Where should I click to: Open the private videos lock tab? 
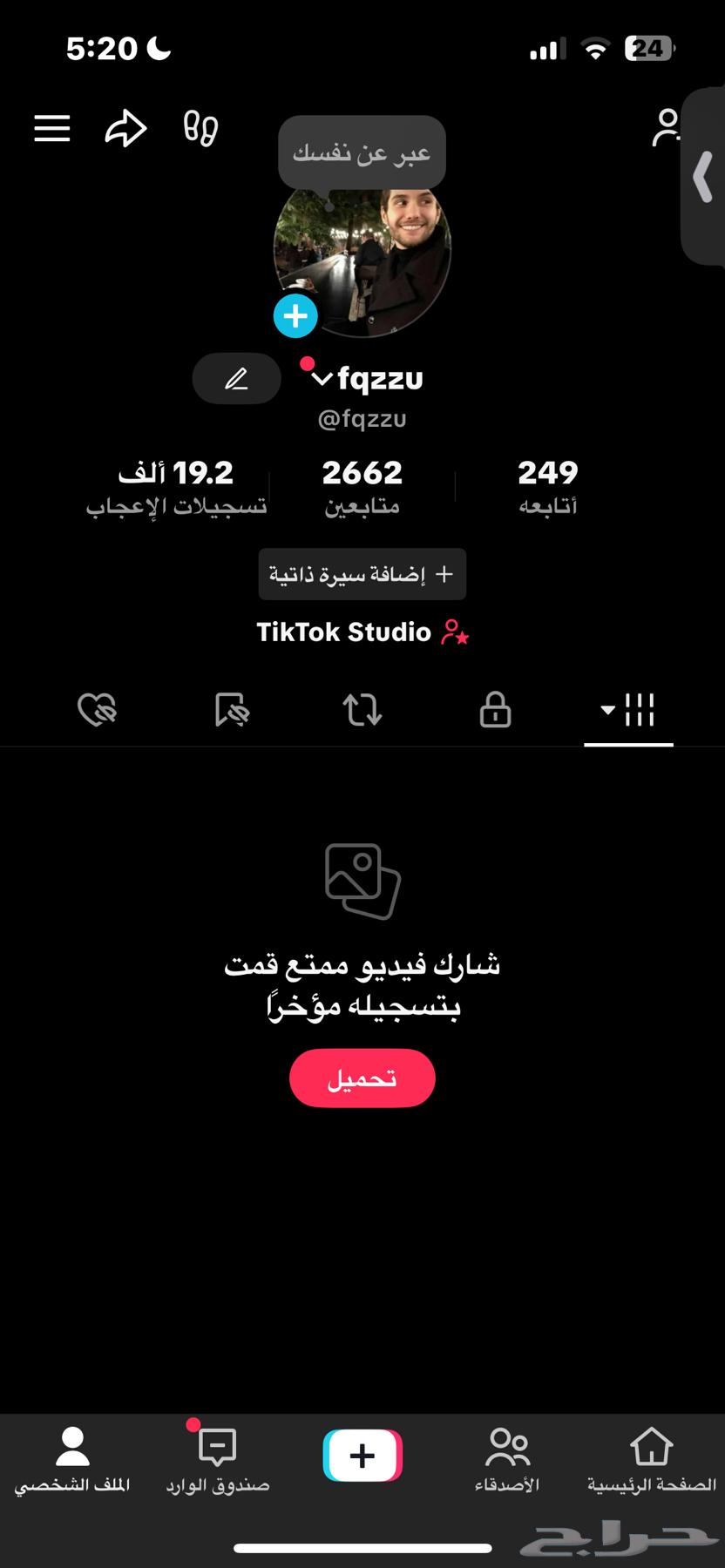point(494,710)
